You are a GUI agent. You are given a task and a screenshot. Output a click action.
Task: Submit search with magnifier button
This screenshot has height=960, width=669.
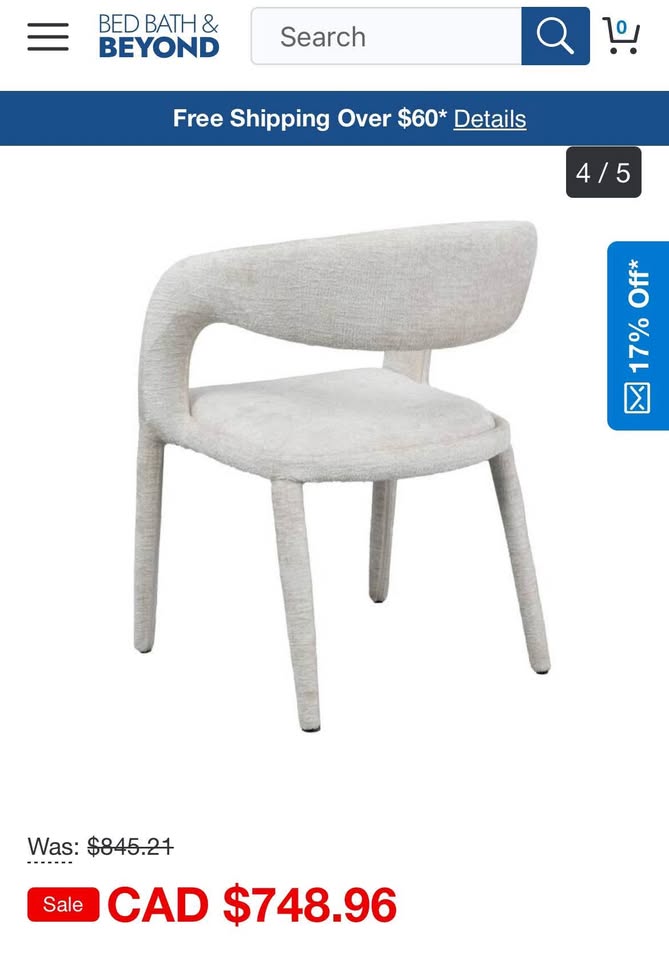click(555, 37)
